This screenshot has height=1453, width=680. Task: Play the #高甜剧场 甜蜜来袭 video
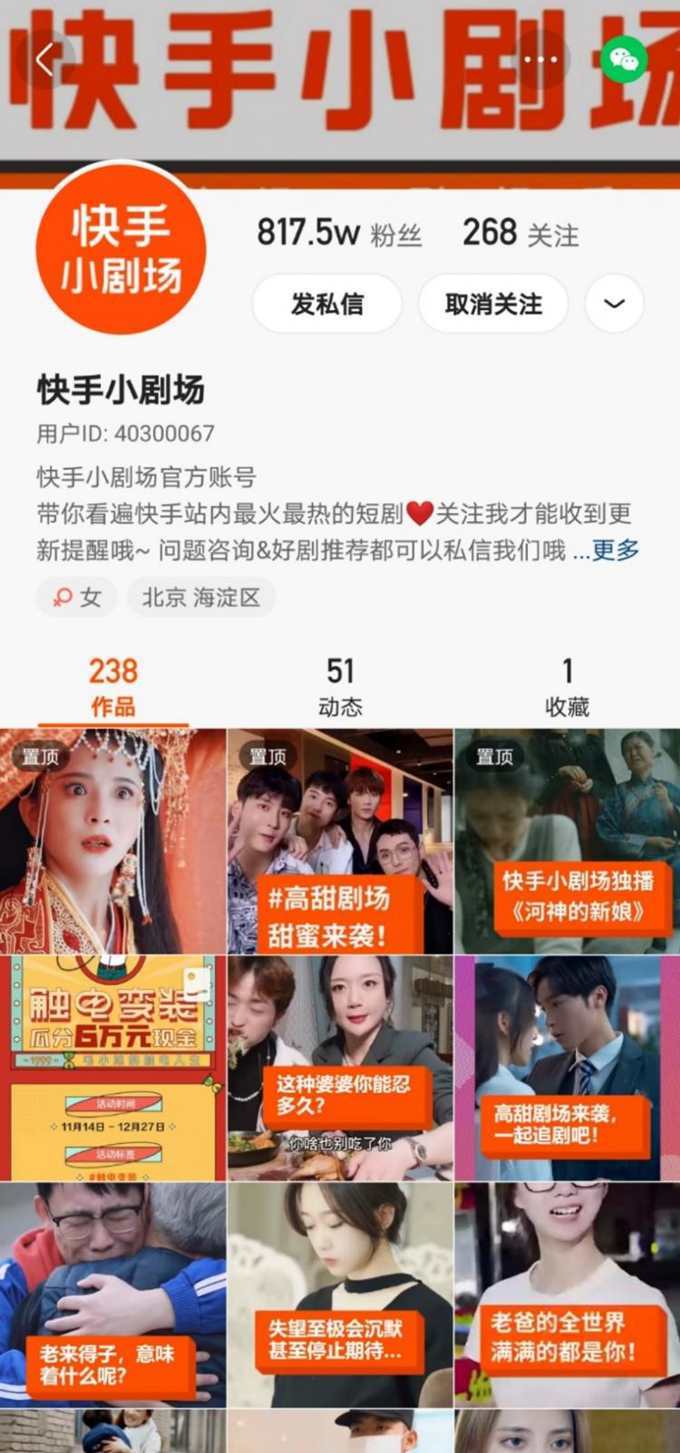pos(340,842)
